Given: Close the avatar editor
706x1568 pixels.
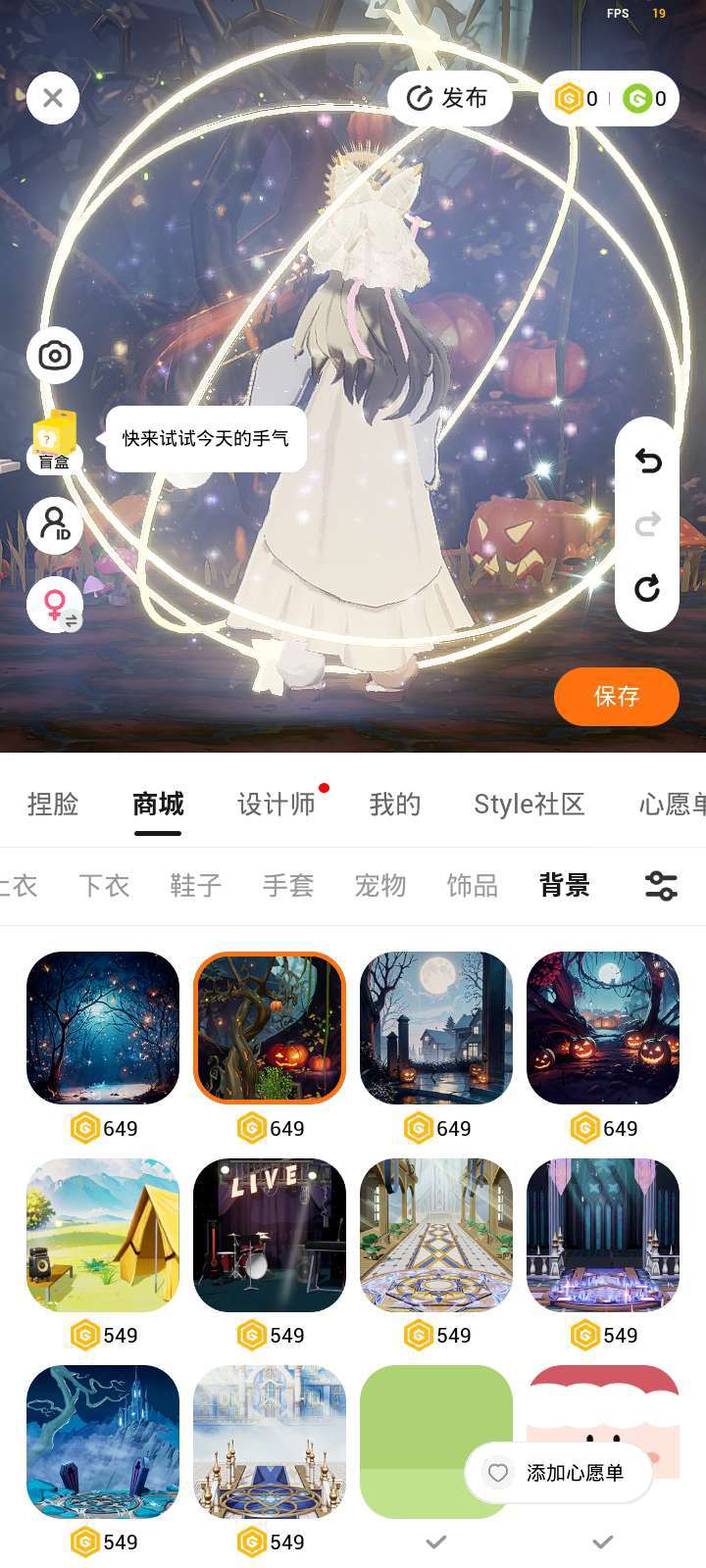Looking at the screenshot, I should pyautogui.click(x=53, y=98).
